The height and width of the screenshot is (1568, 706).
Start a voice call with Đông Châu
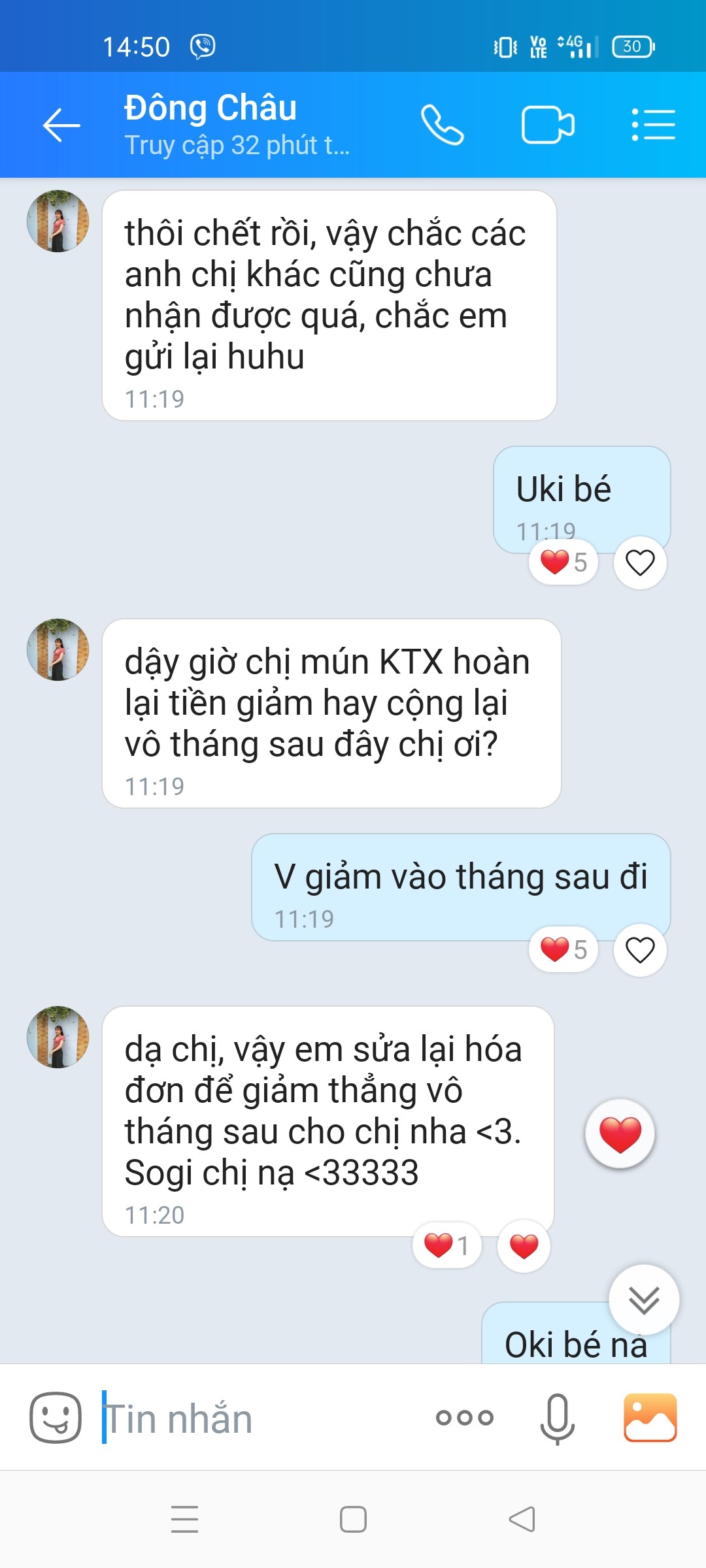tap(443, 125)
